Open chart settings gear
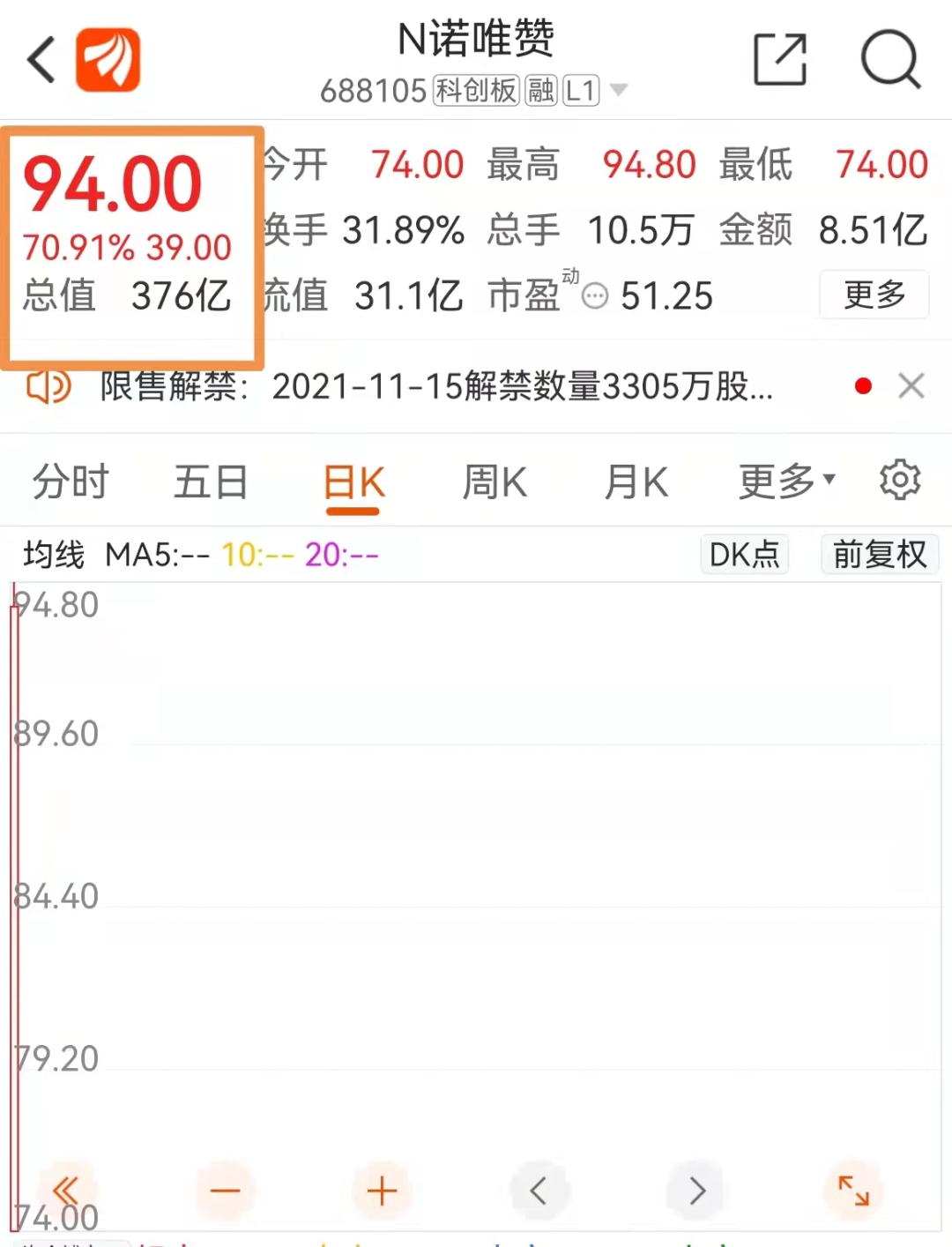The width and height of the screenshot is (952, 1247). 899,481
